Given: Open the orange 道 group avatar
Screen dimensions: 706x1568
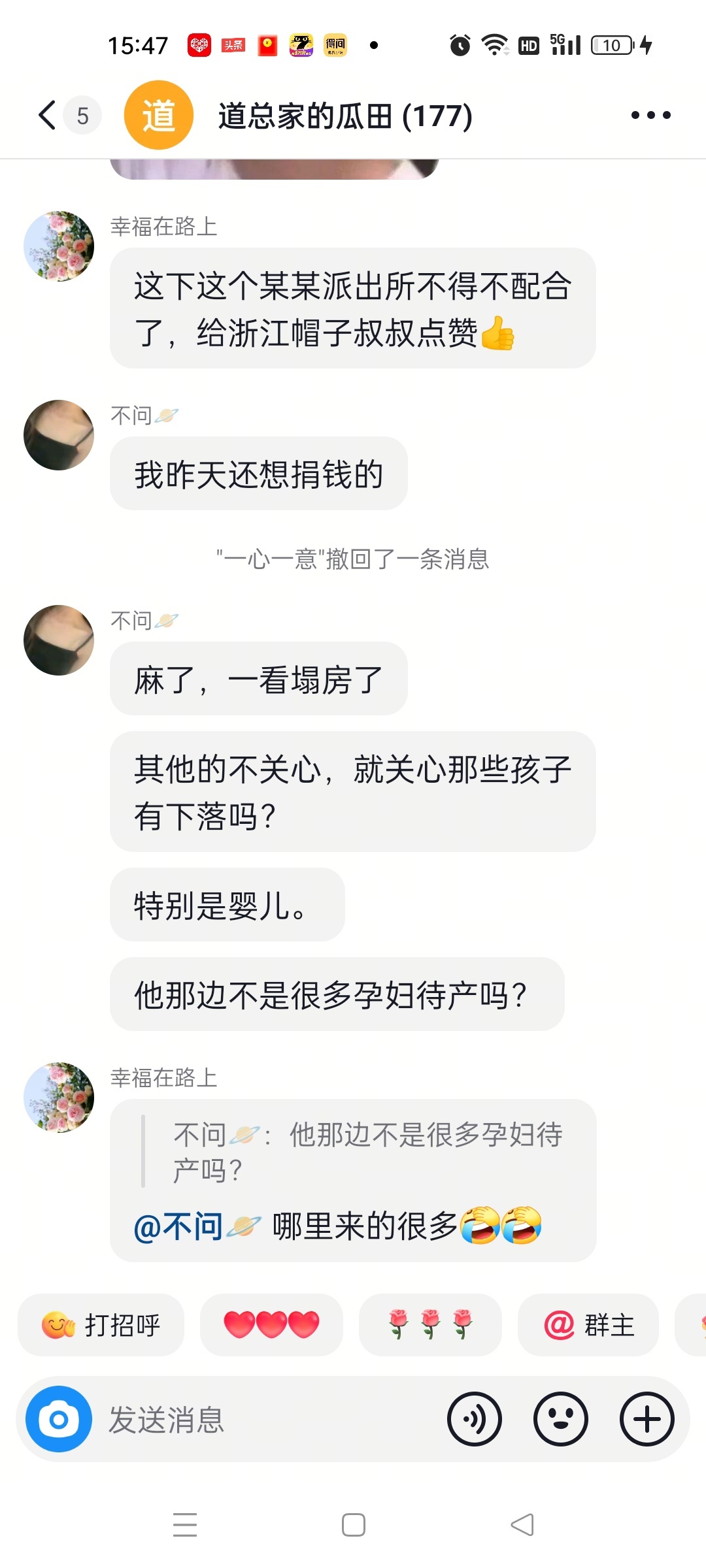Looking at the screenshot, I should coord(159,116).
